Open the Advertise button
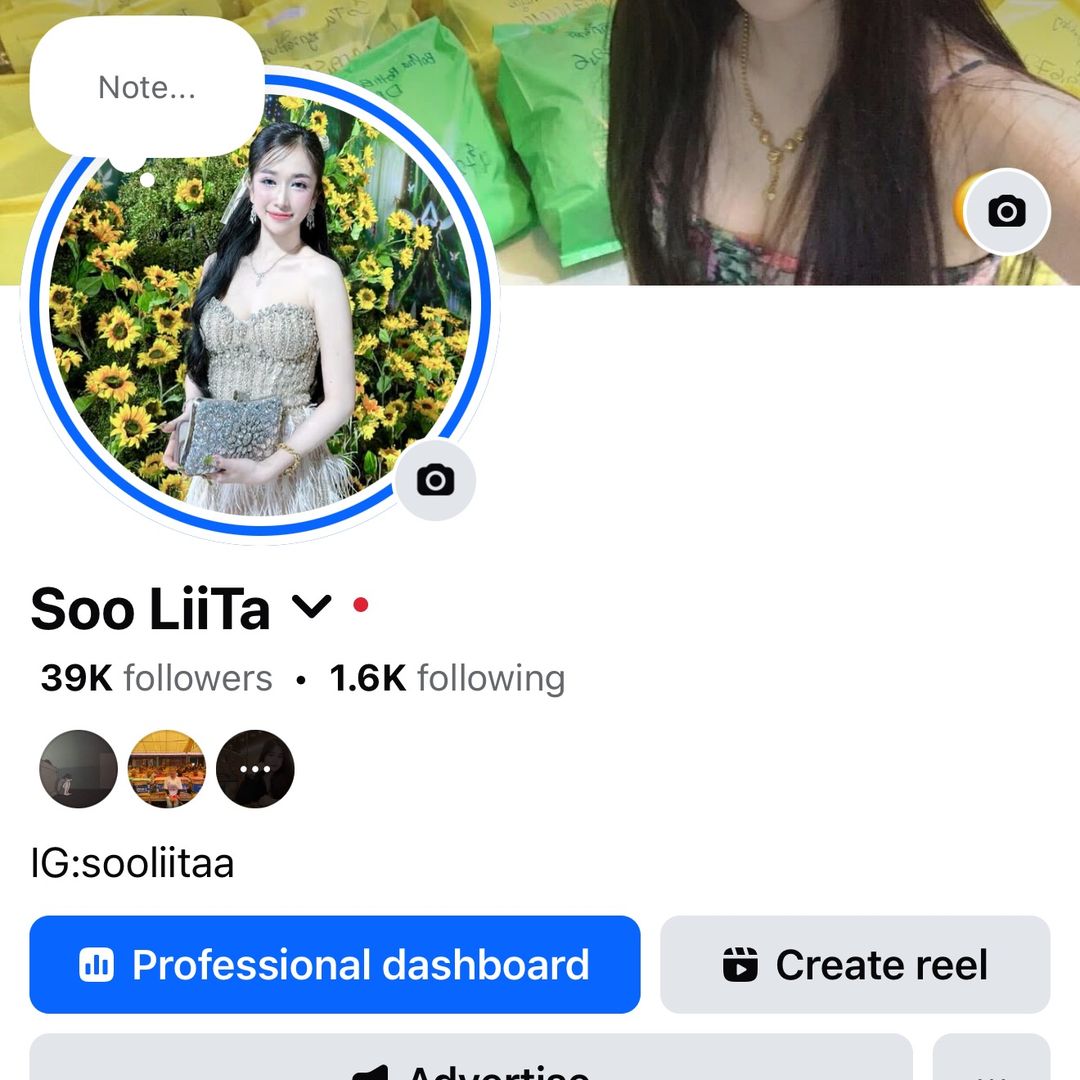1080x1080 pixels. [470, 1062]
